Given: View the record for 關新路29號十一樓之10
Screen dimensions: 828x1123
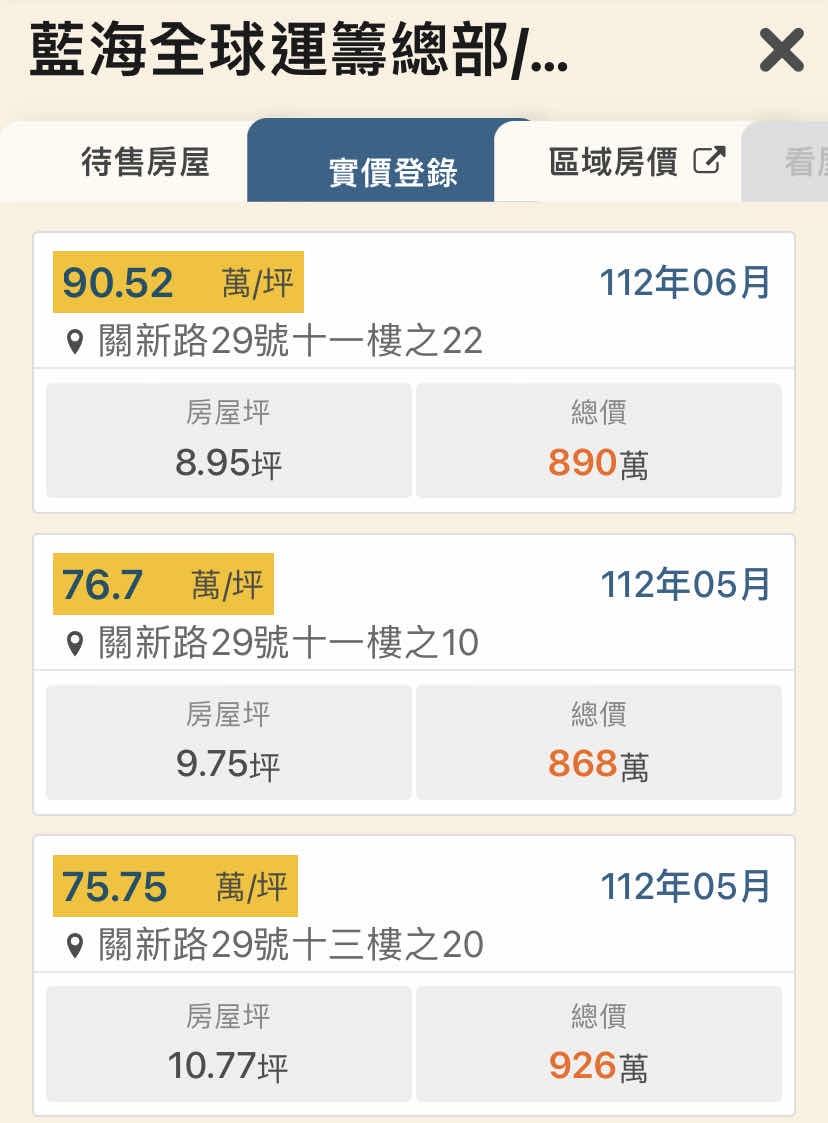Looking at the screenshot, I should [x=287, y=642].
